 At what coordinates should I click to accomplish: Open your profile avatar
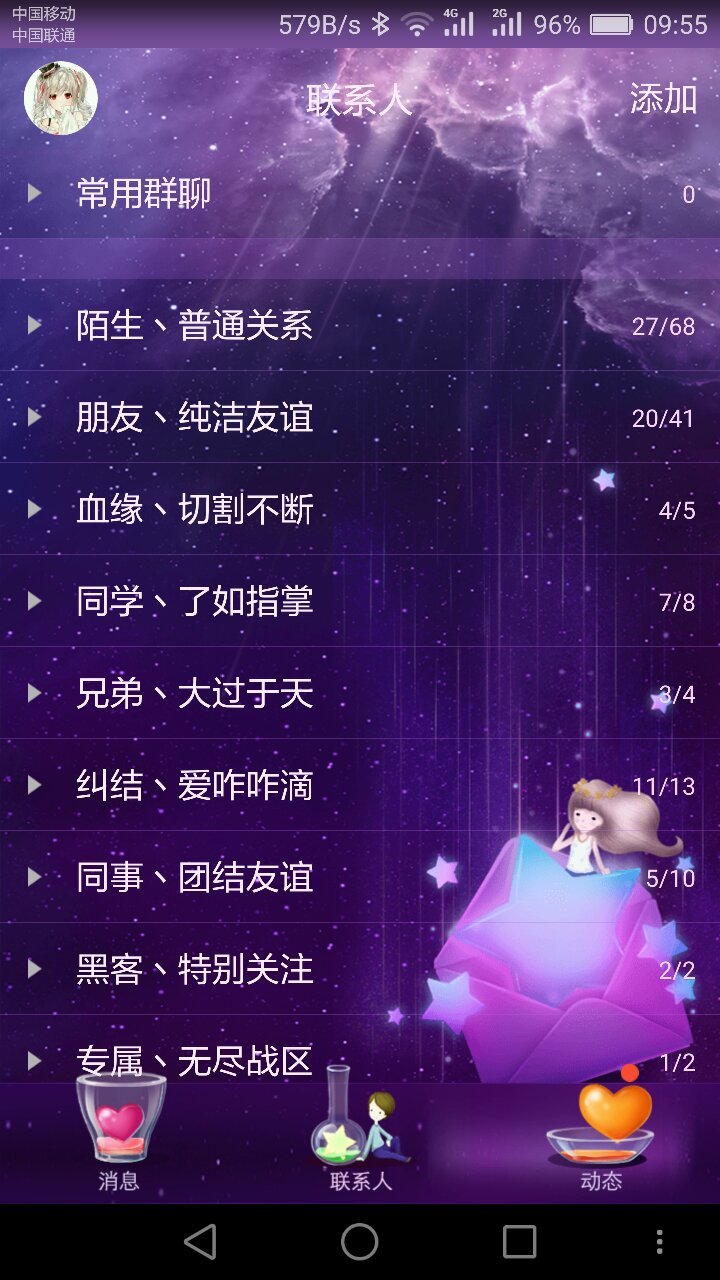pyautogui.click(x=60, y=98)
